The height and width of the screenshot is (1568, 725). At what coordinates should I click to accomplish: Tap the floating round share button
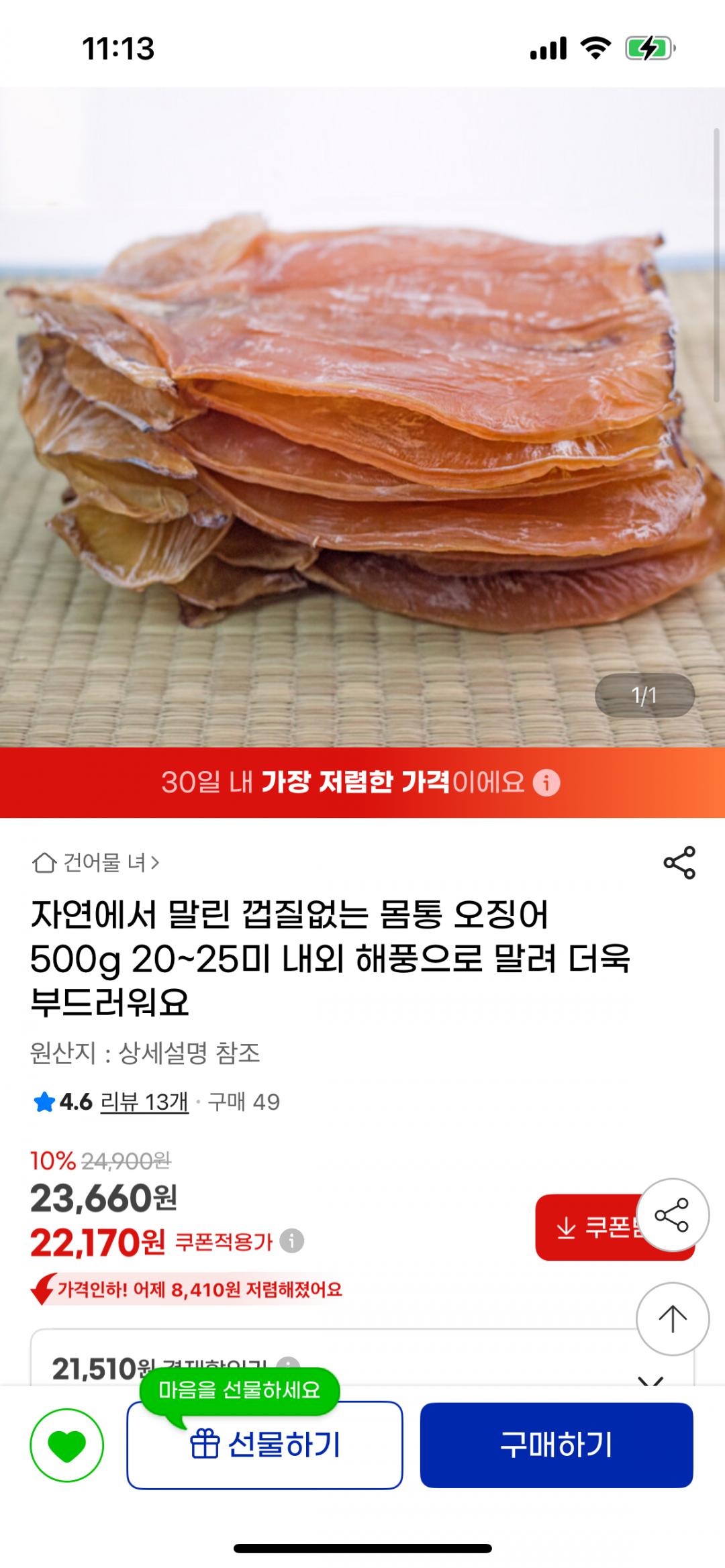point(672,1215)
